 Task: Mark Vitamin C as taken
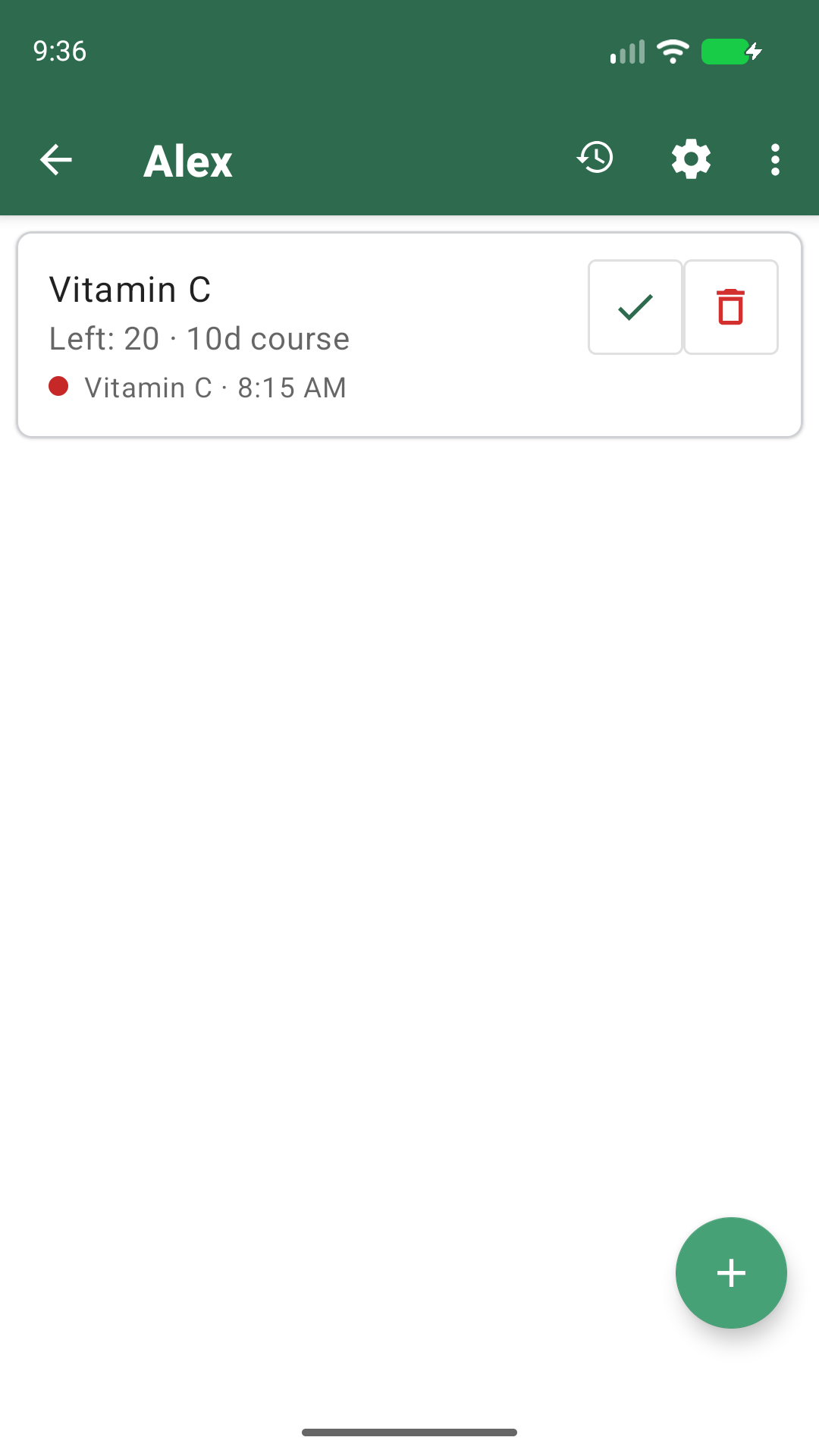tap(635, 307)
